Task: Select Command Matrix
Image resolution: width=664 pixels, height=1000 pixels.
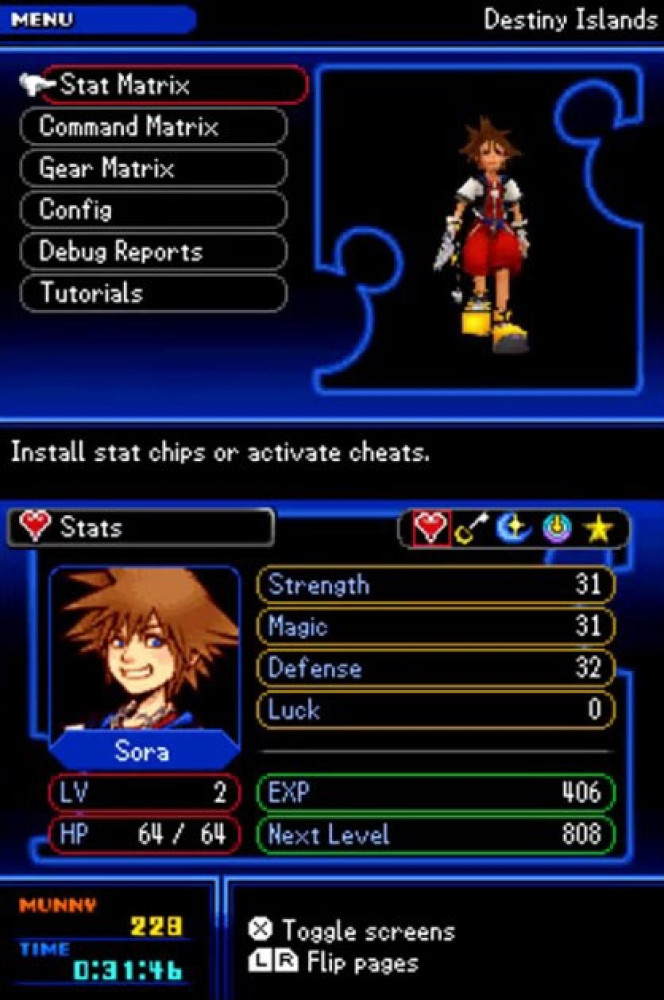Action: click(x=152, y=127)
